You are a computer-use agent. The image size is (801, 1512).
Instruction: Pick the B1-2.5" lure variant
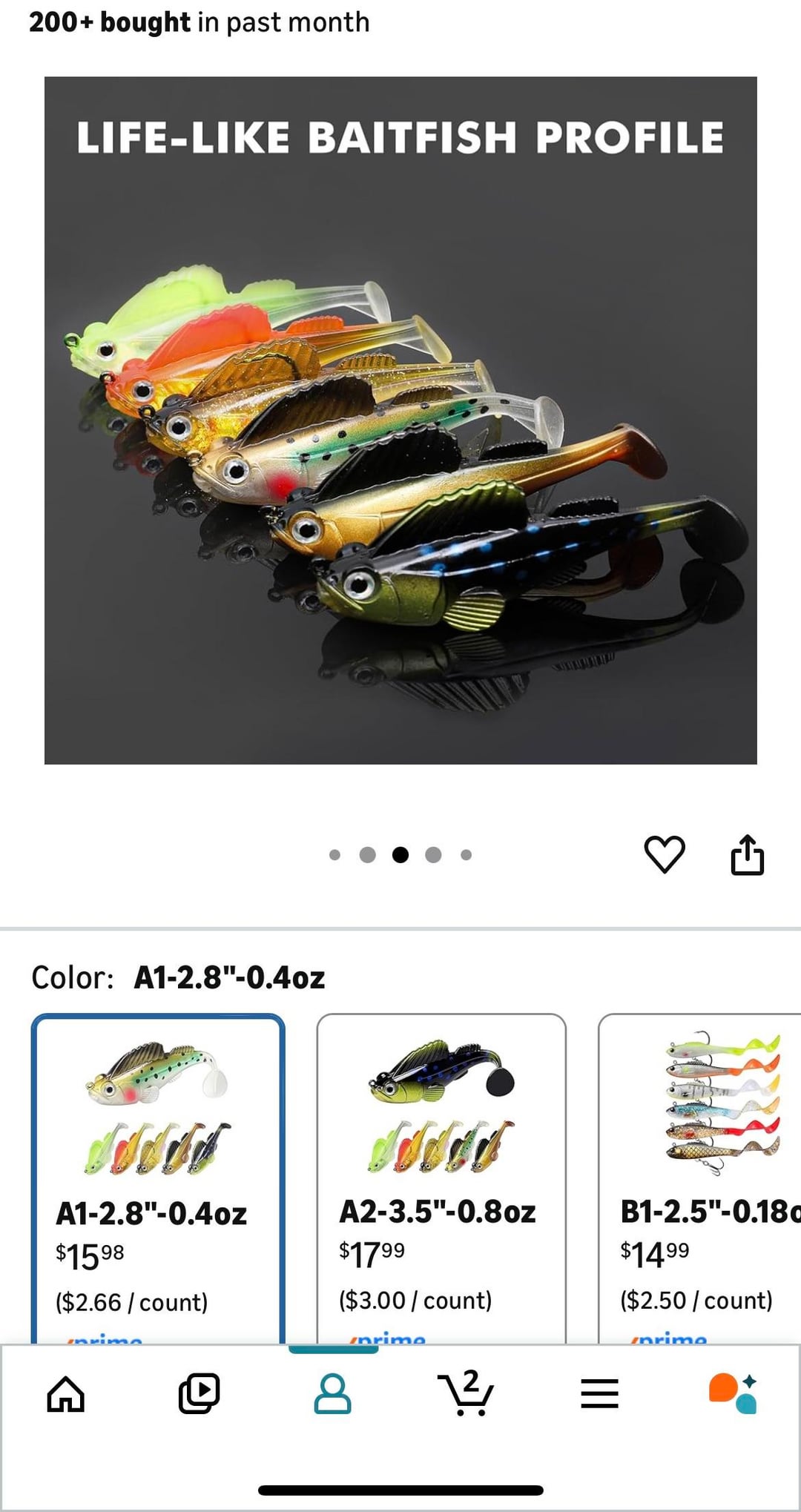point(701,1179)
